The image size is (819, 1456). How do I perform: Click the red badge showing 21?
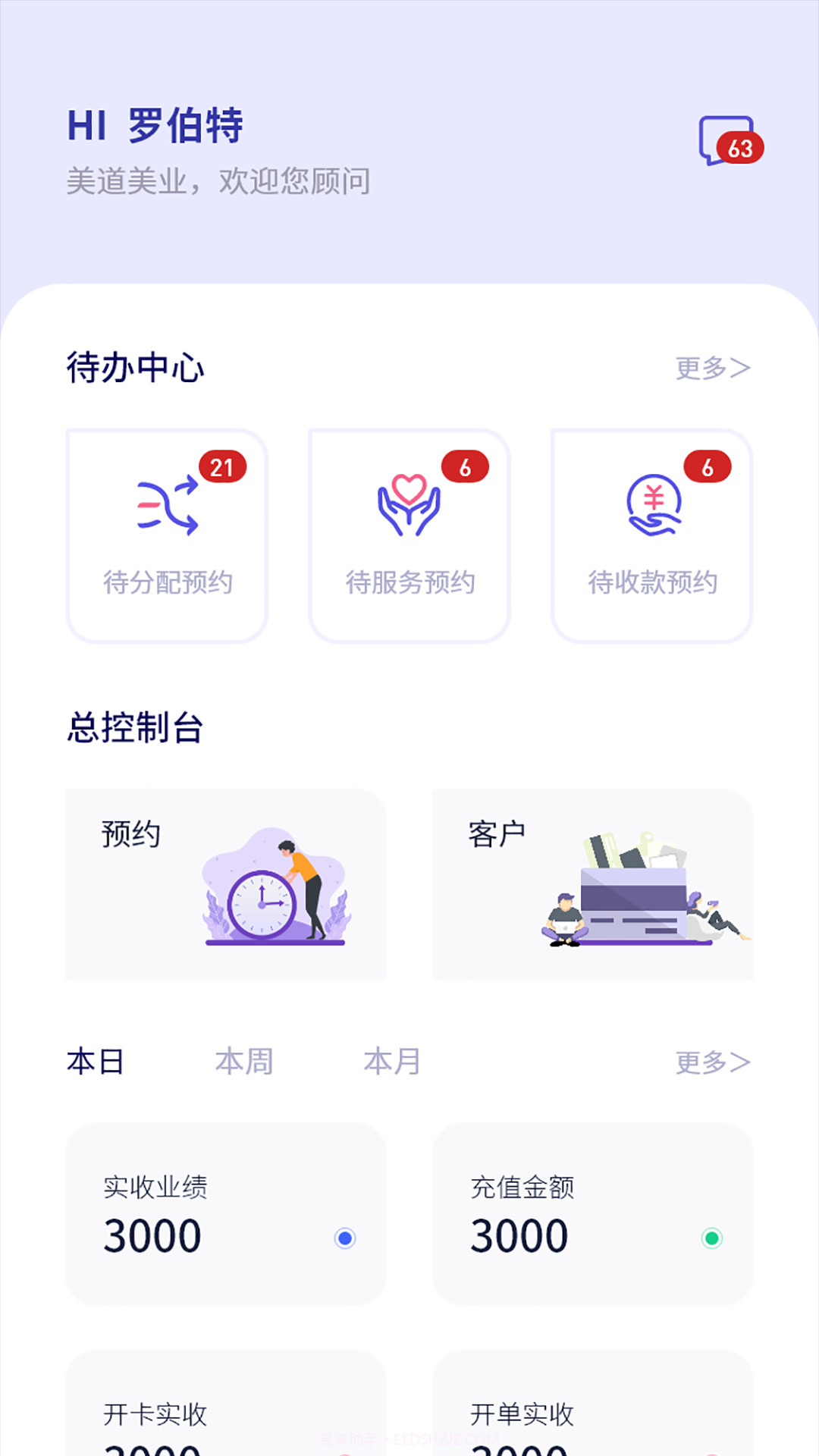(222, 468)
